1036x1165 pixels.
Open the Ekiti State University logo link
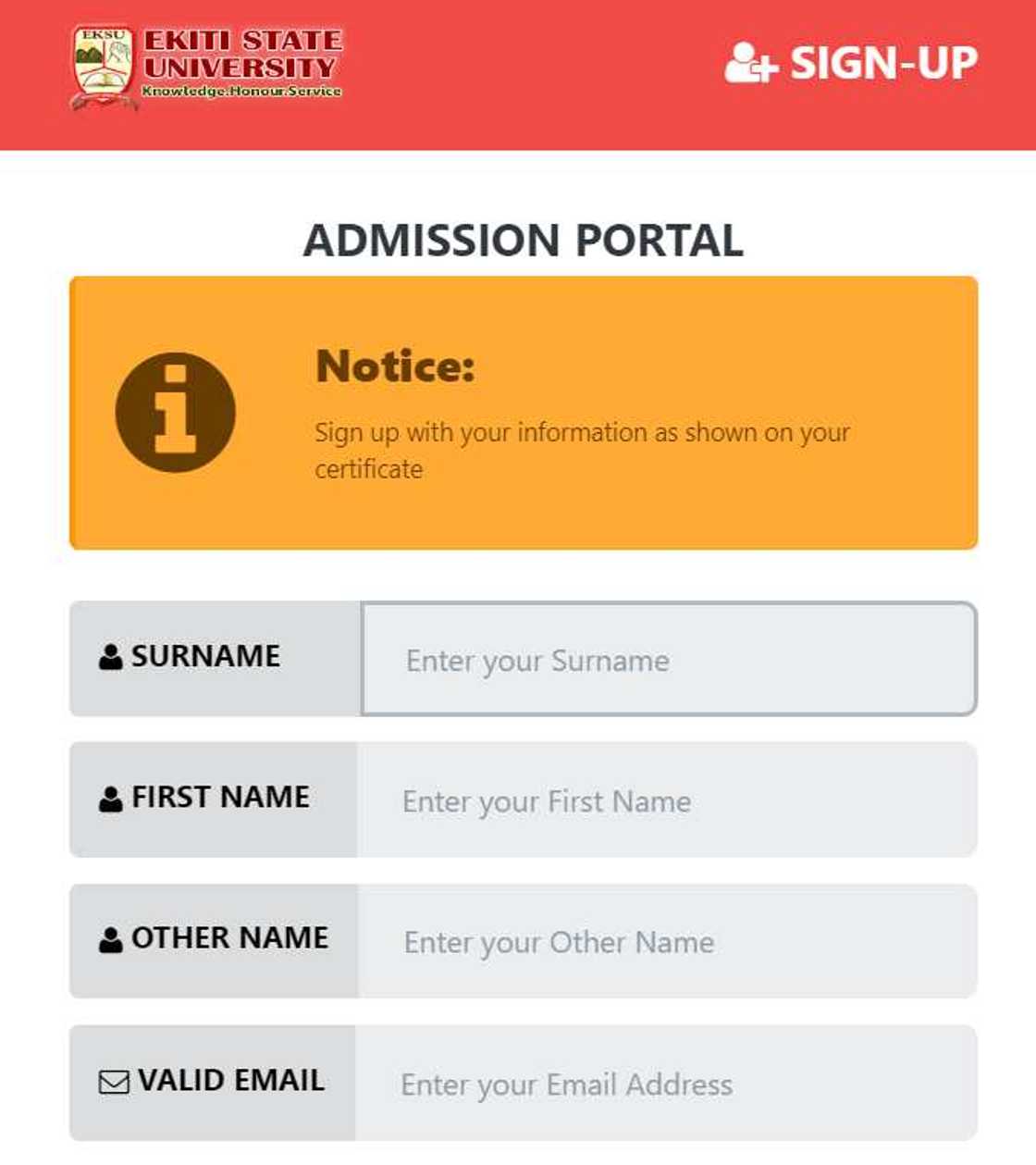[207, 67]
